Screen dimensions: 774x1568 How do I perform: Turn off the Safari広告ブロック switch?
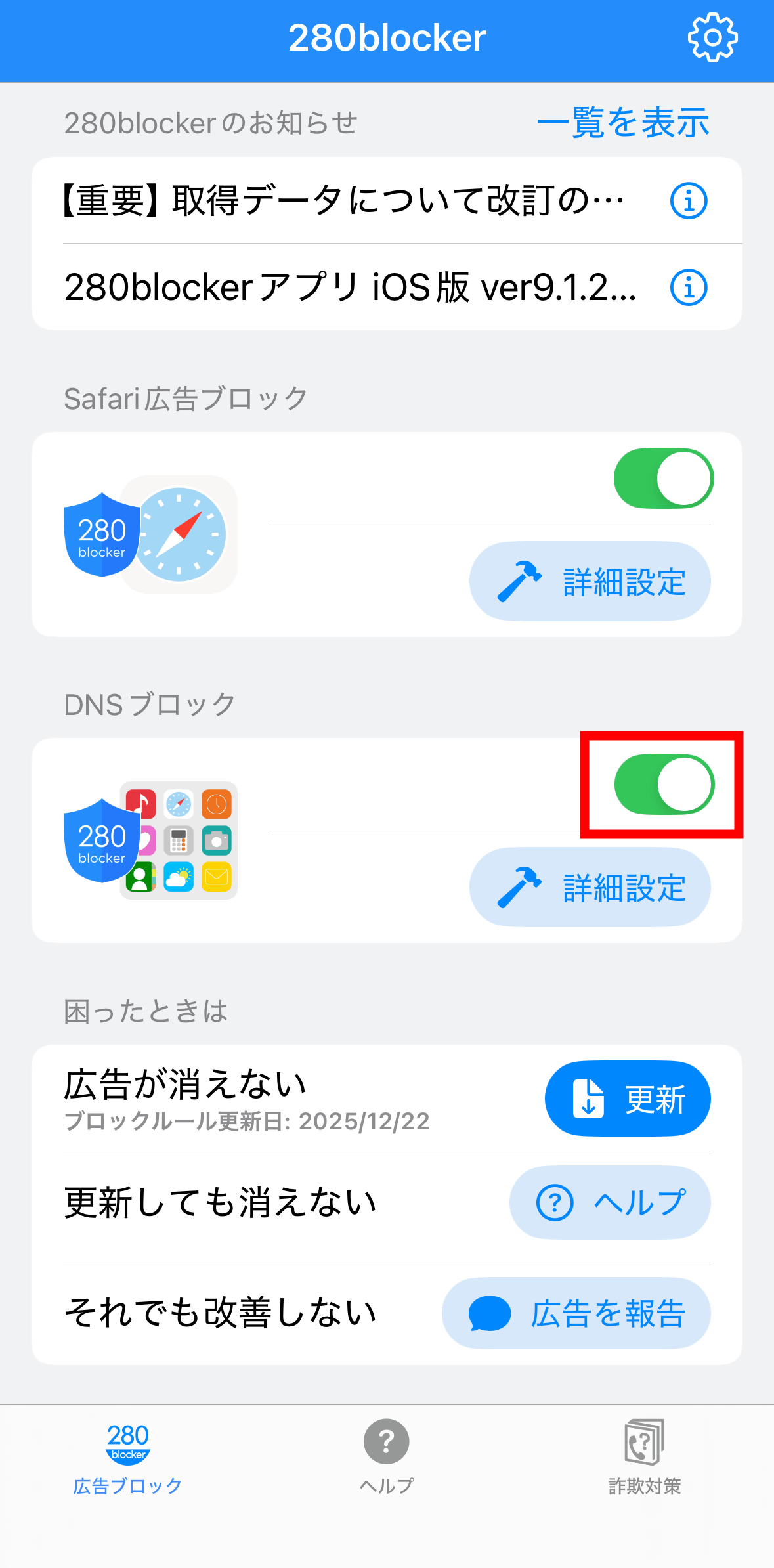[663, 479]
